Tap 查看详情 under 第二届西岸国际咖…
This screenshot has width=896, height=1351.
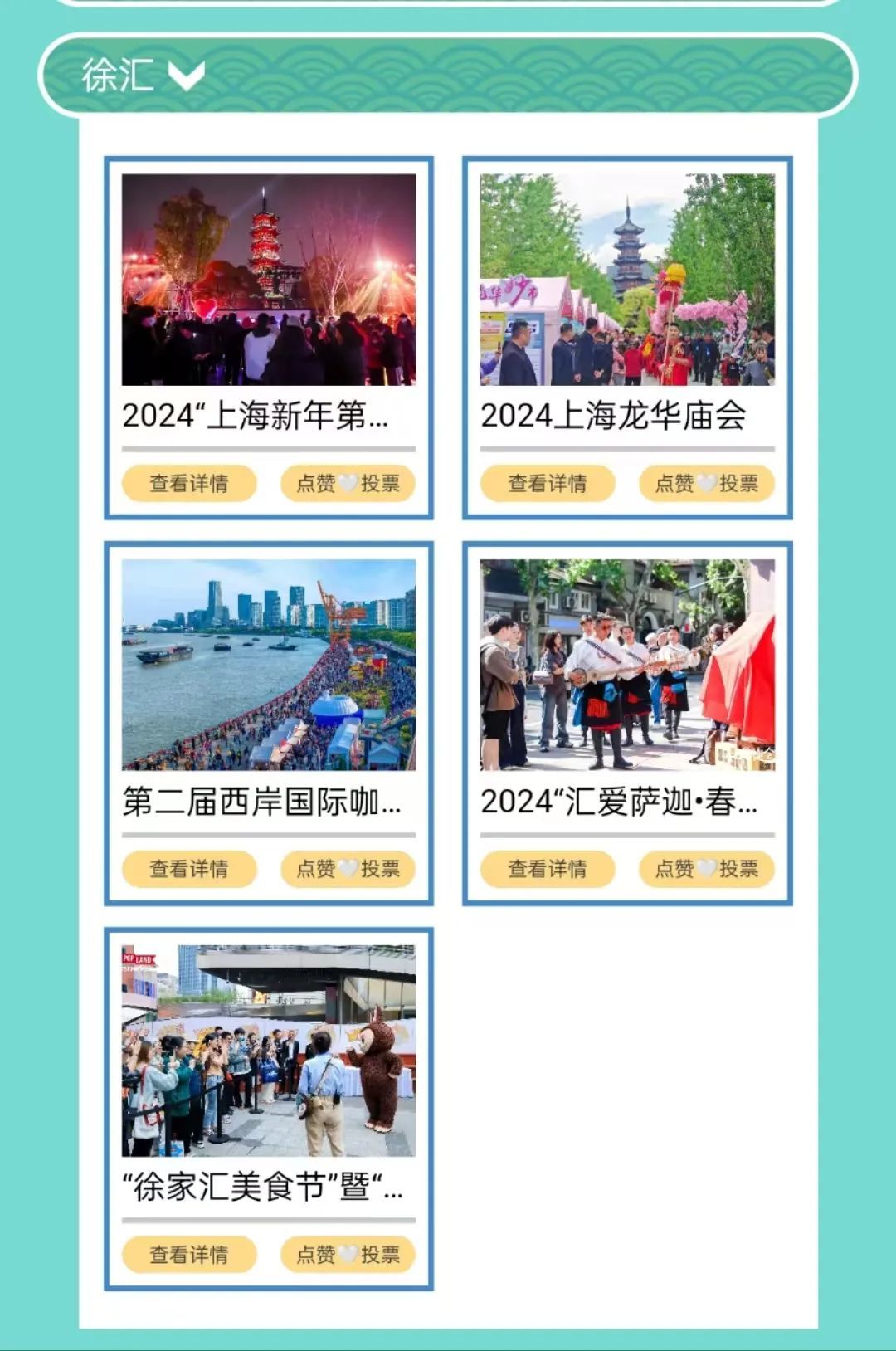tap(189, 869)
